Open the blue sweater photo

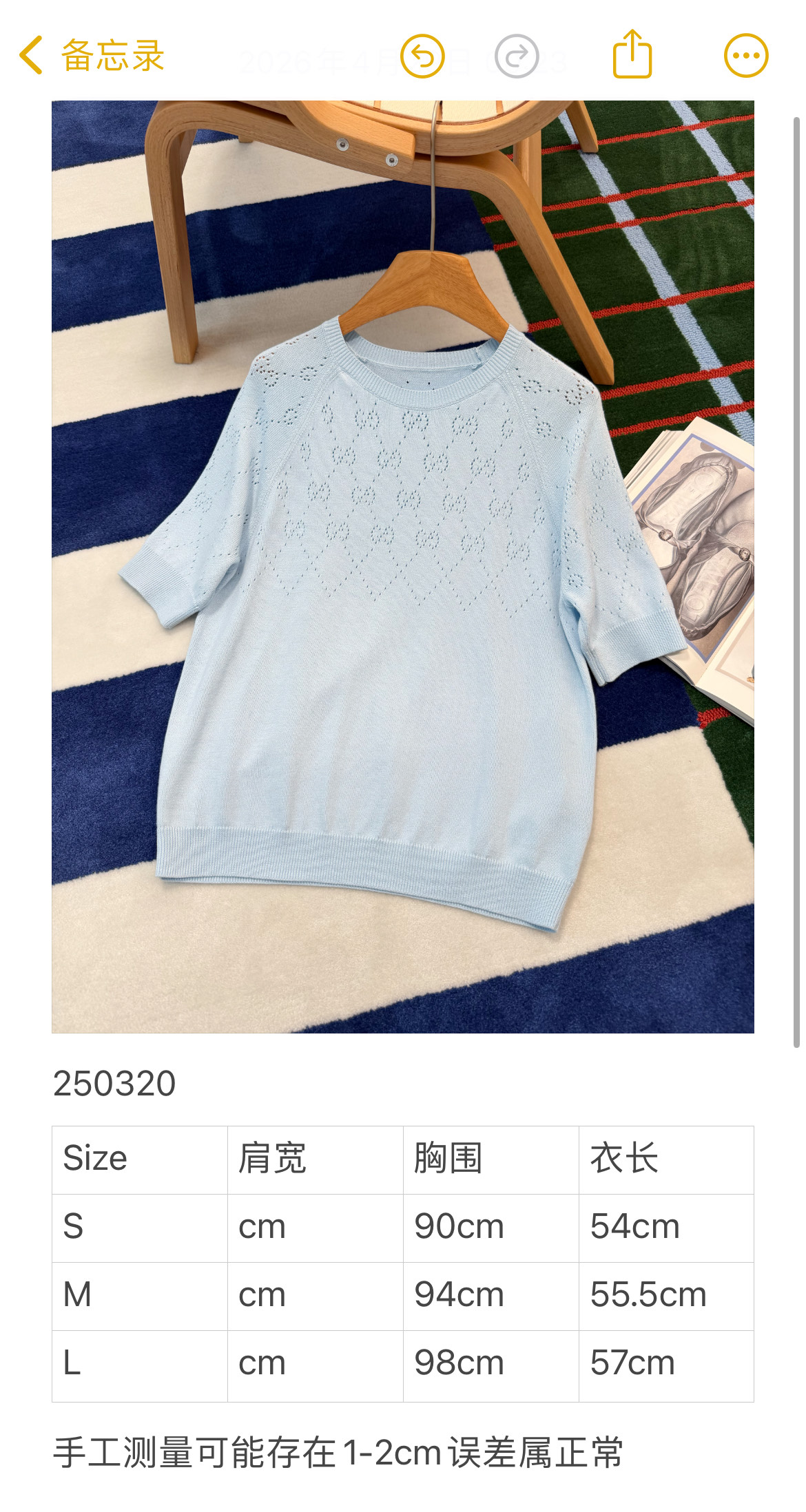pos(403,567)
